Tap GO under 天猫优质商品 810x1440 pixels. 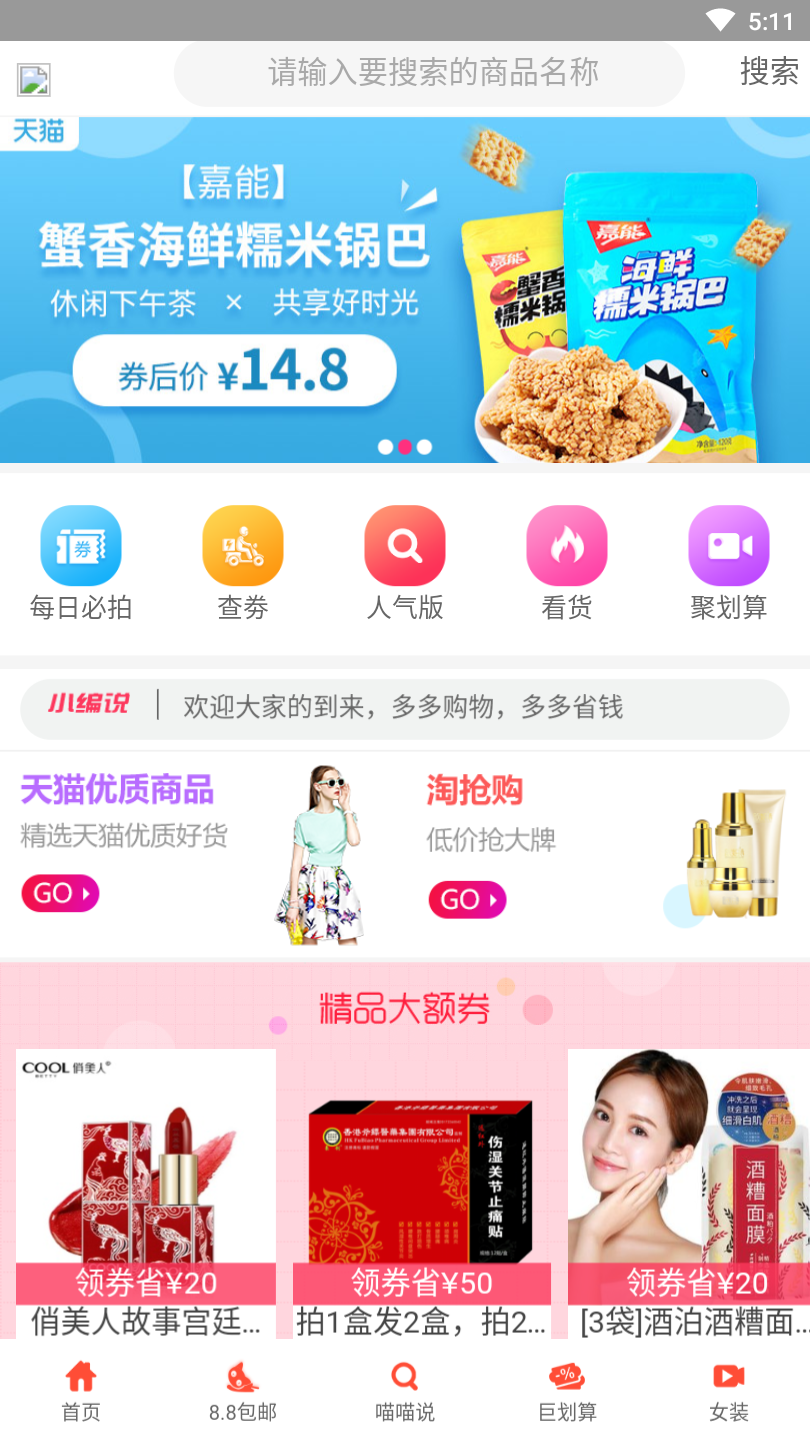coord(61,893)
